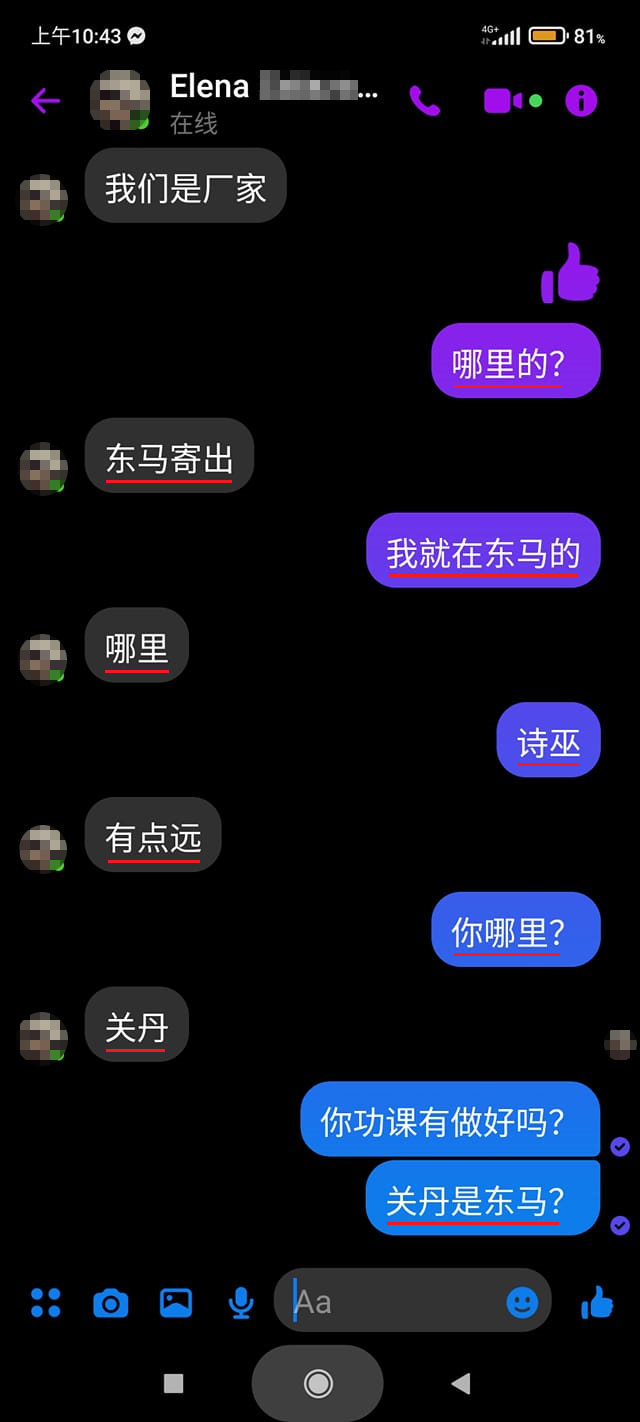Open the more options grid icon
The height and width of the screenshot is (1422, 640).
[x=45, y=1302]
